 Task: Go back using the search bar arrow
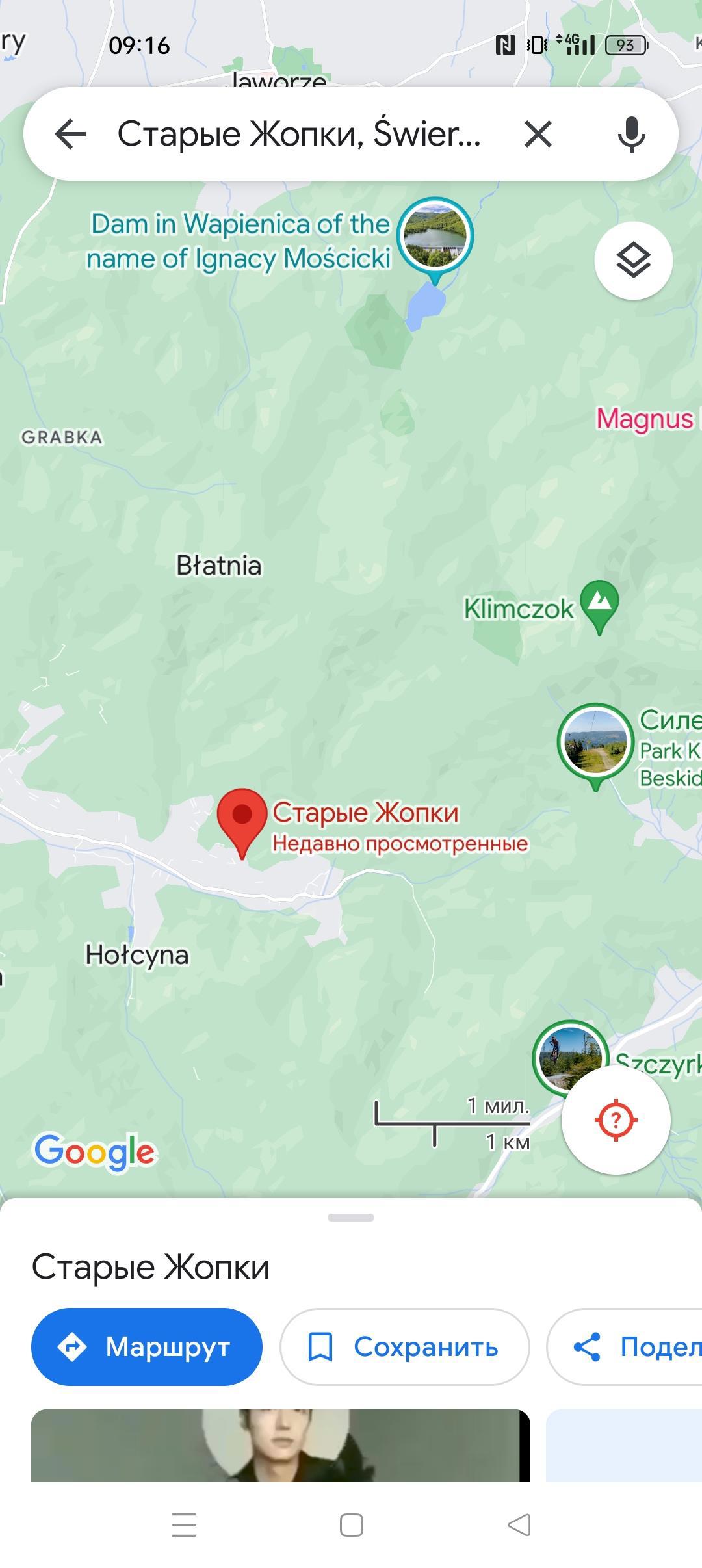[x=70, y=135]
